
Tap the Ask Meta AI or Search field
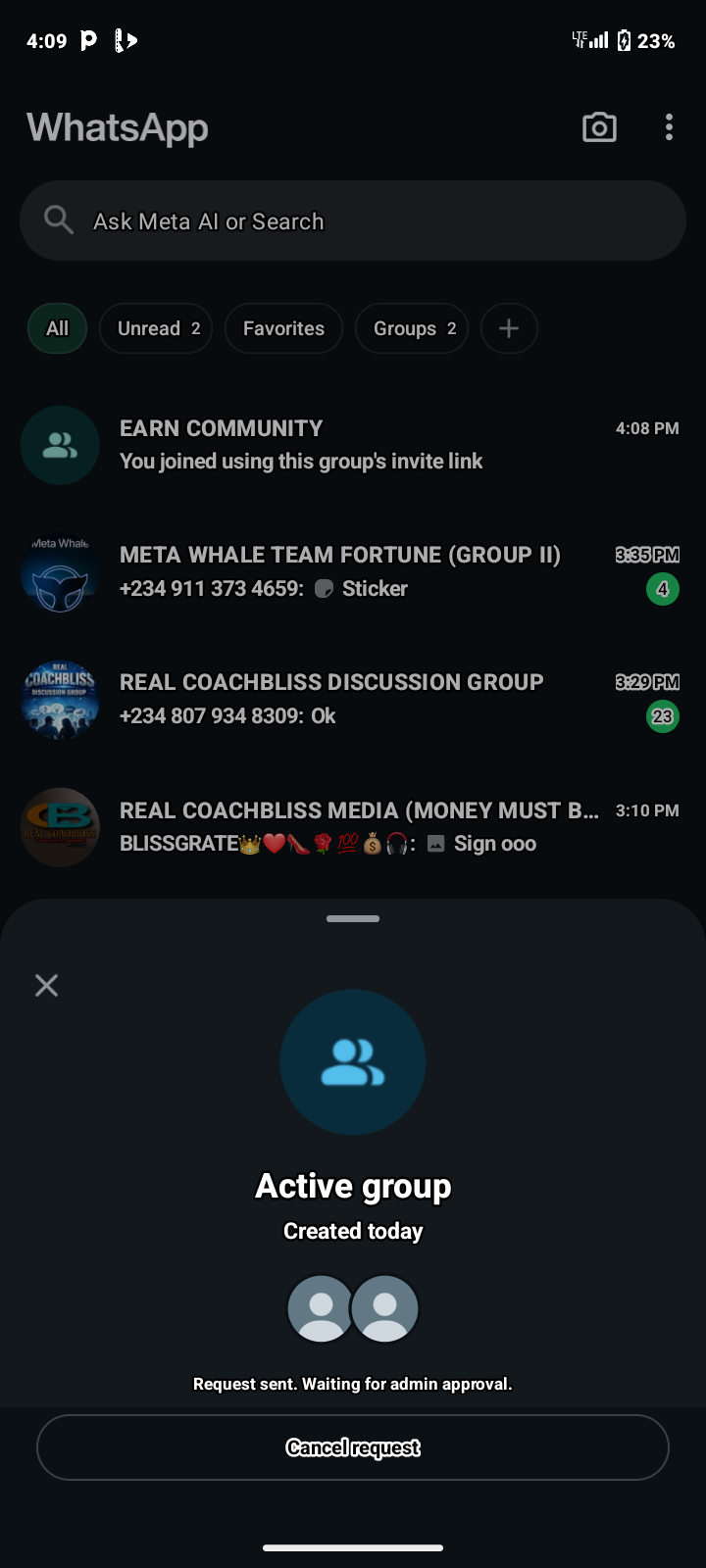[x=353, y=221]
